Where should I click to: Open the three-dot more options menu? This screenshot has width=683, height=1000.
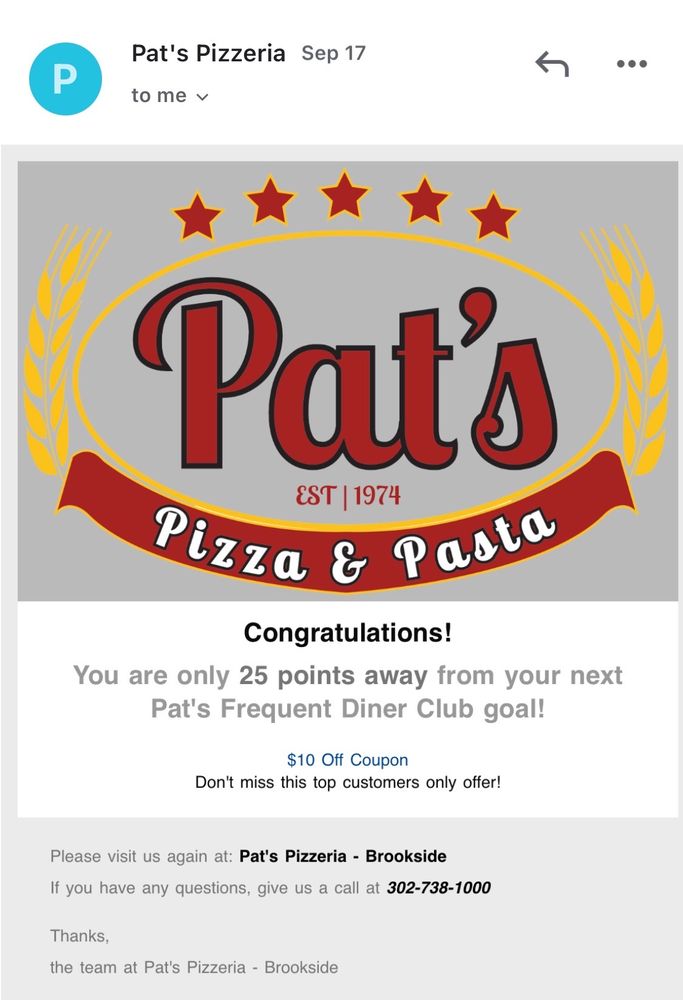(x=632, y=65)
